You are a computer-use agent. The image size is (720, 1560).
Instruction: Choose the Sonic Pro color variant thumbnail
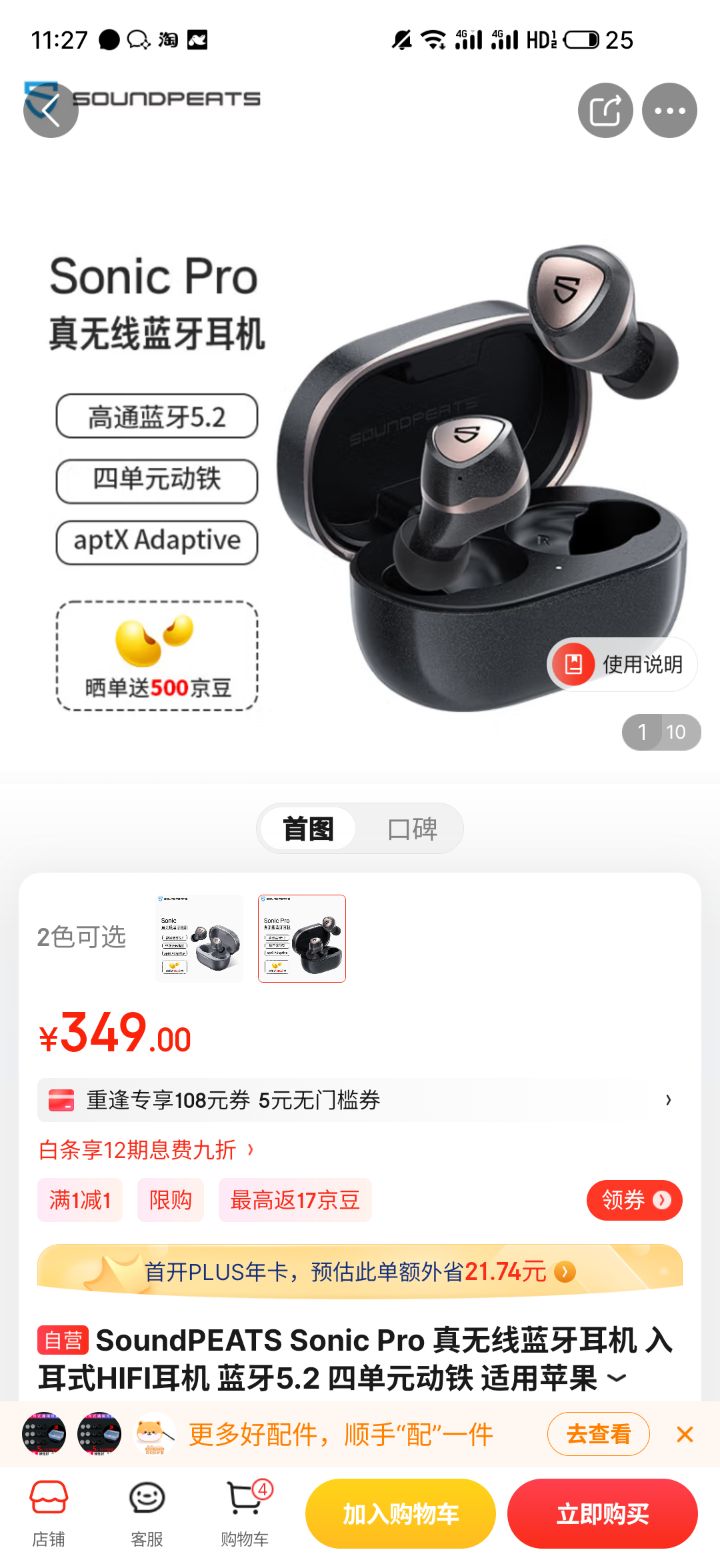[302, 938]
